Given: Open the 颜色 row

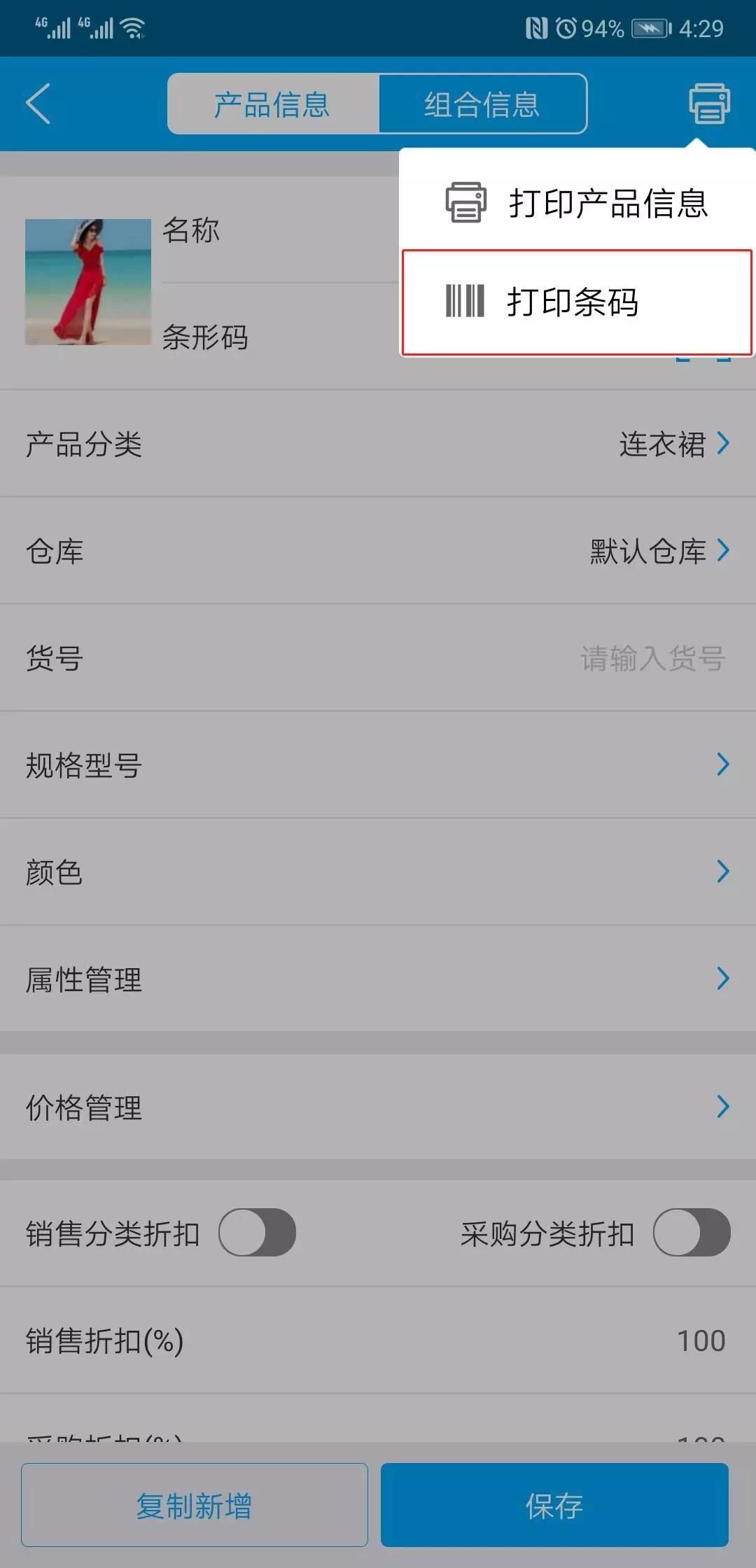Looking at the screenshot, I should point(378,871).
